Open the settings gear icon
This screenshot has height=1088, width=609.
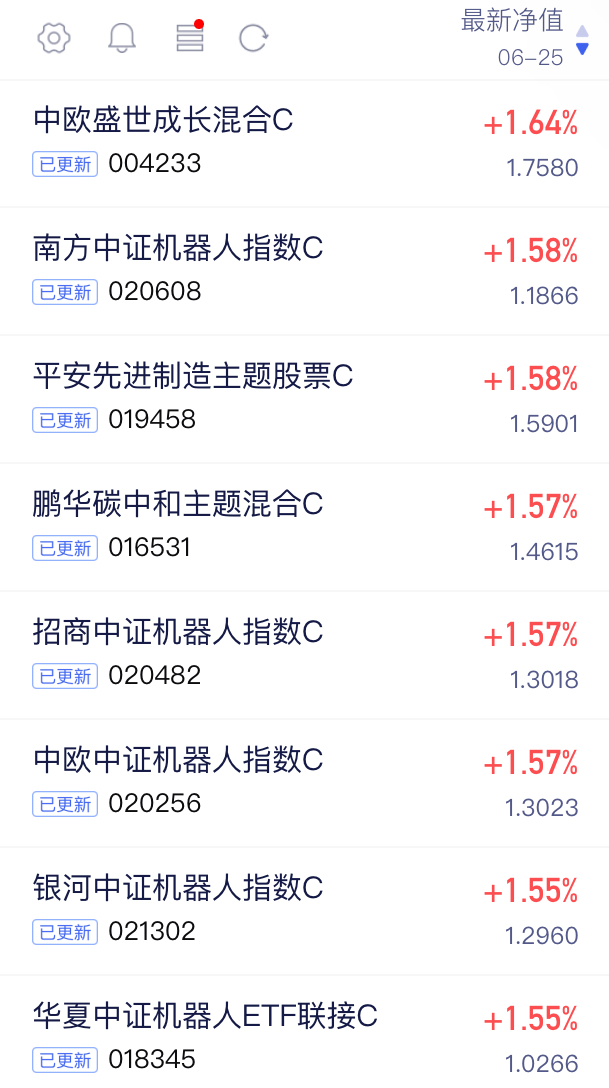click(54, 38)
